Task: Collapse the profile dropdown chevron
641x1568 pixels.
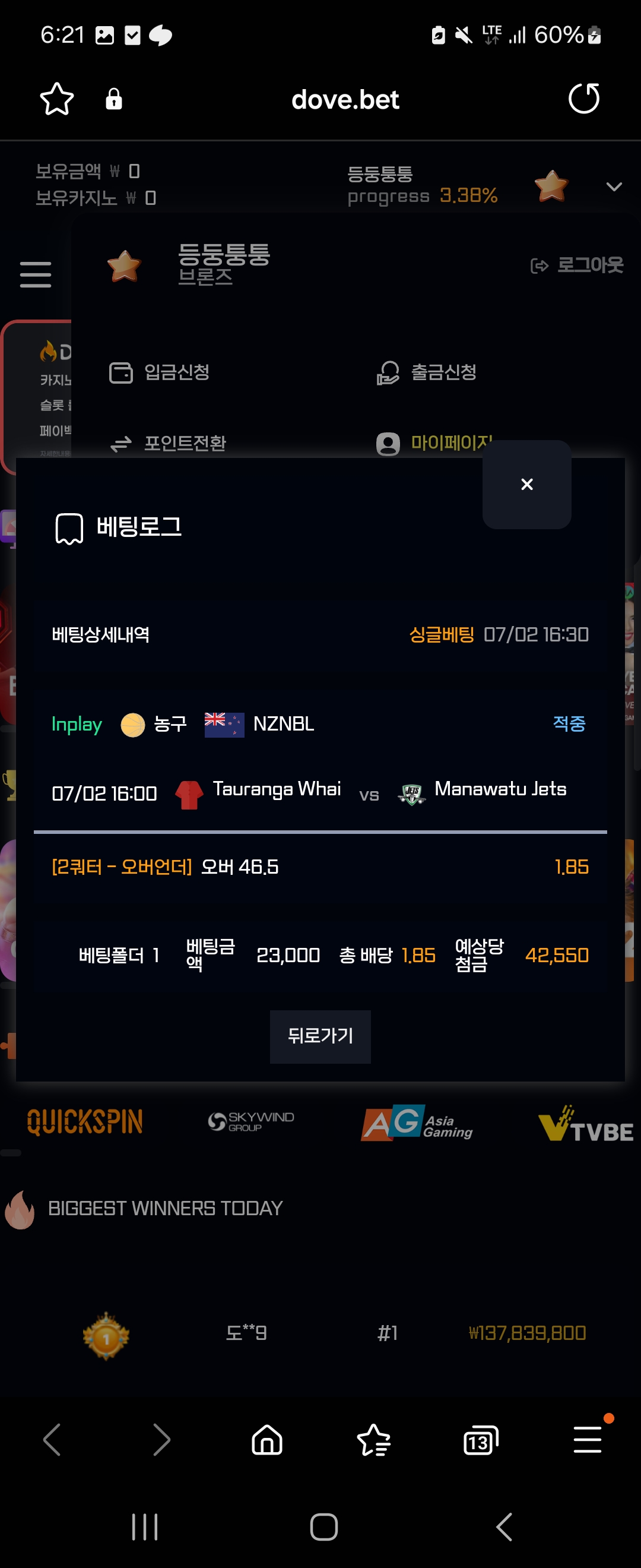Action: (614, 187)
